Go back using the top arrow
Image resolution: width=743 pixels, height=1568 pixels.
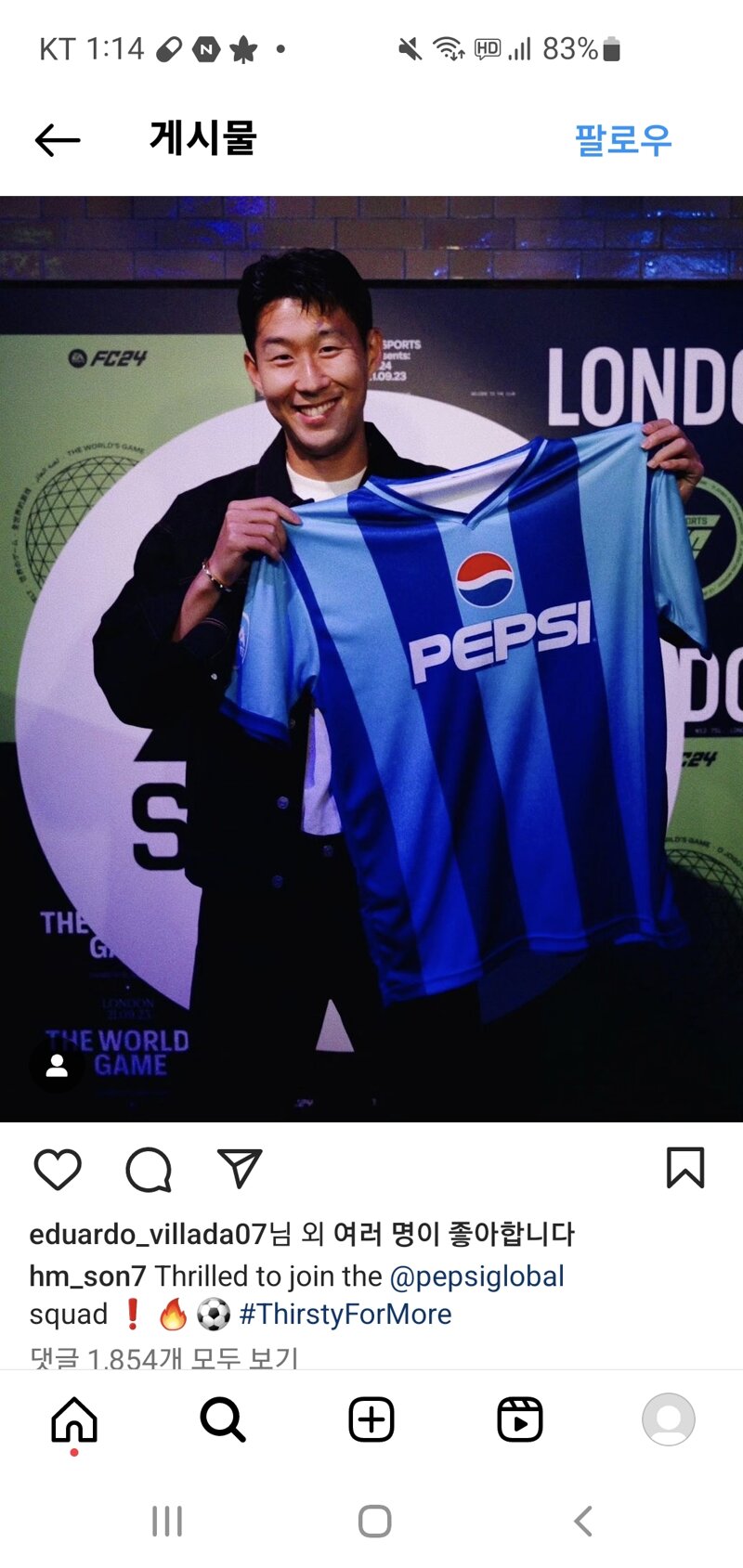[58, 140]
